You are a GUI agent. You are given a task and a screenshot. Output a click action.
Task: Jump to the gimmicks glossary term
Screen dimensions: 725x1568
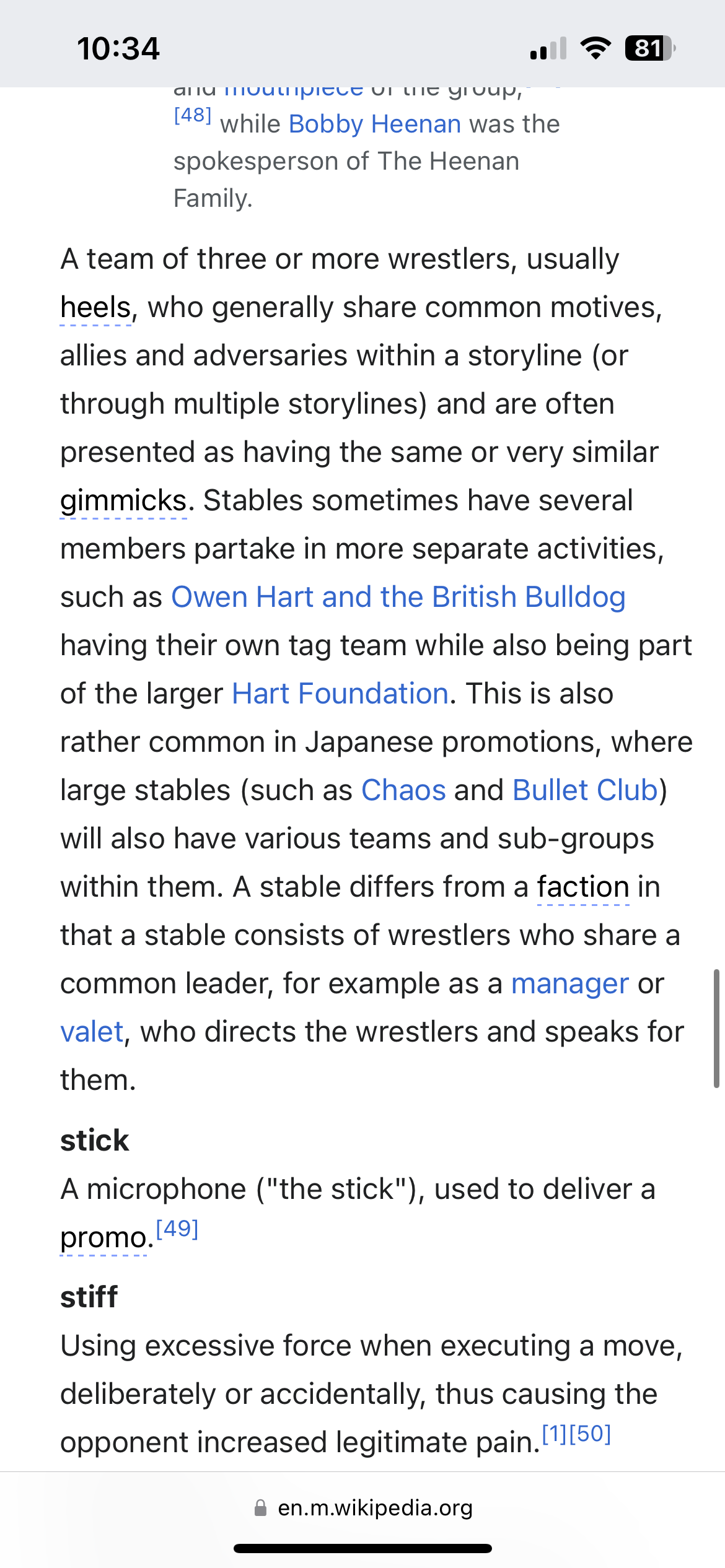[x=123, y=501]
